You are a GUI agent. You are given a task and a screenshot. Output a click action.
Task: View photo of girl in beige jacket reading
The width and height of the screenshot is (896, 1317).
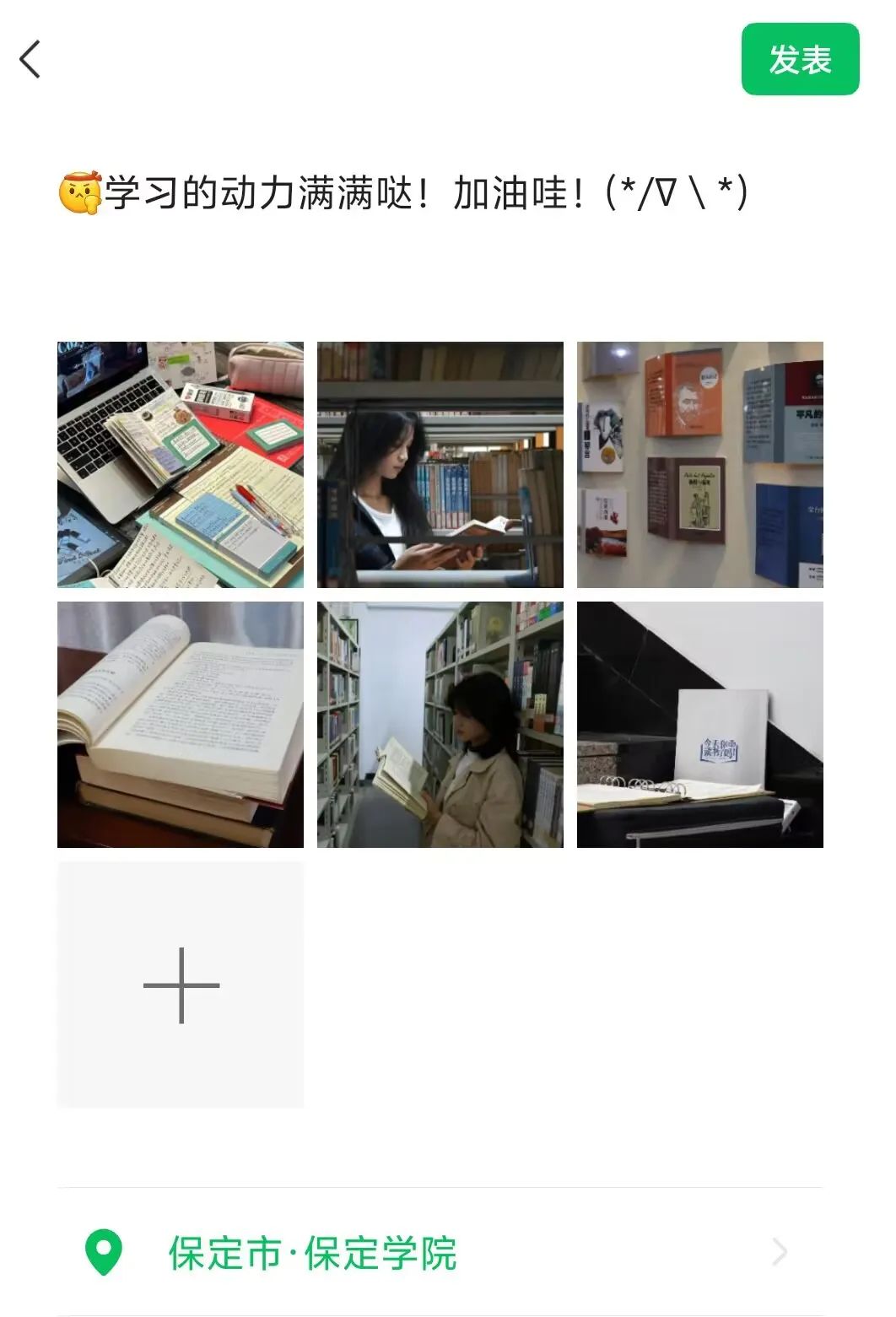click(x=440, y=725)
